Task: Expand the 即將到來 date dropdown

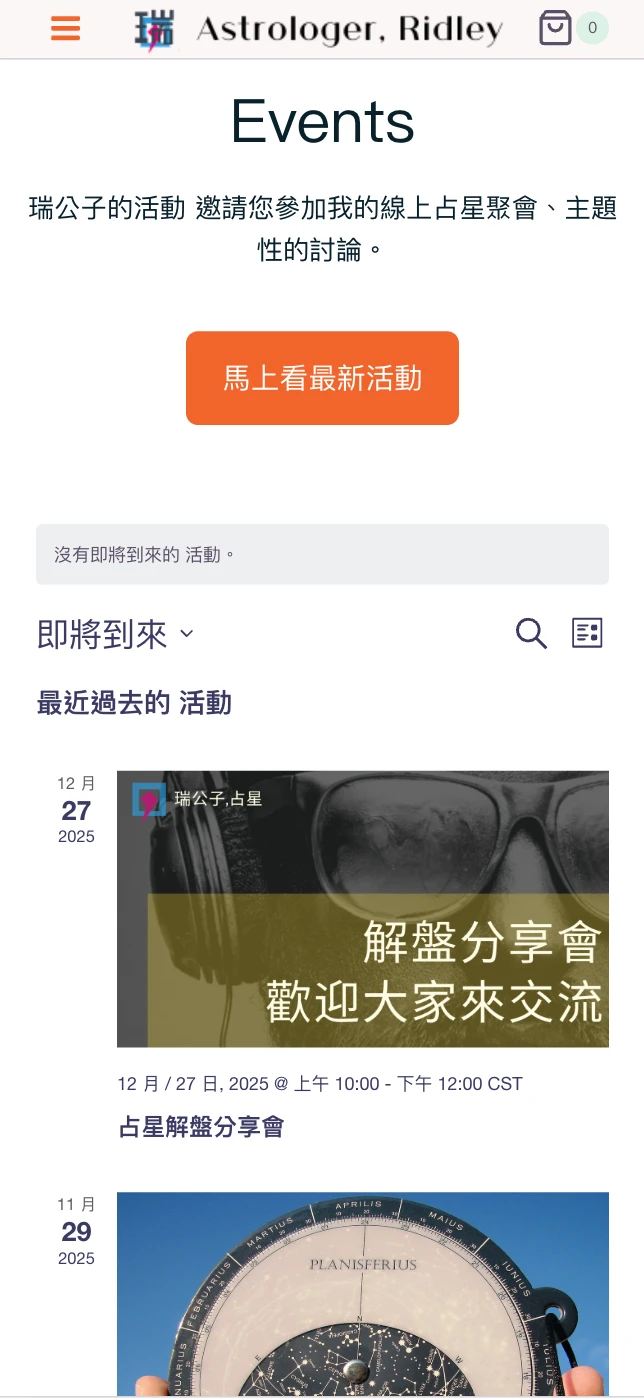Action: pos(116,634)
